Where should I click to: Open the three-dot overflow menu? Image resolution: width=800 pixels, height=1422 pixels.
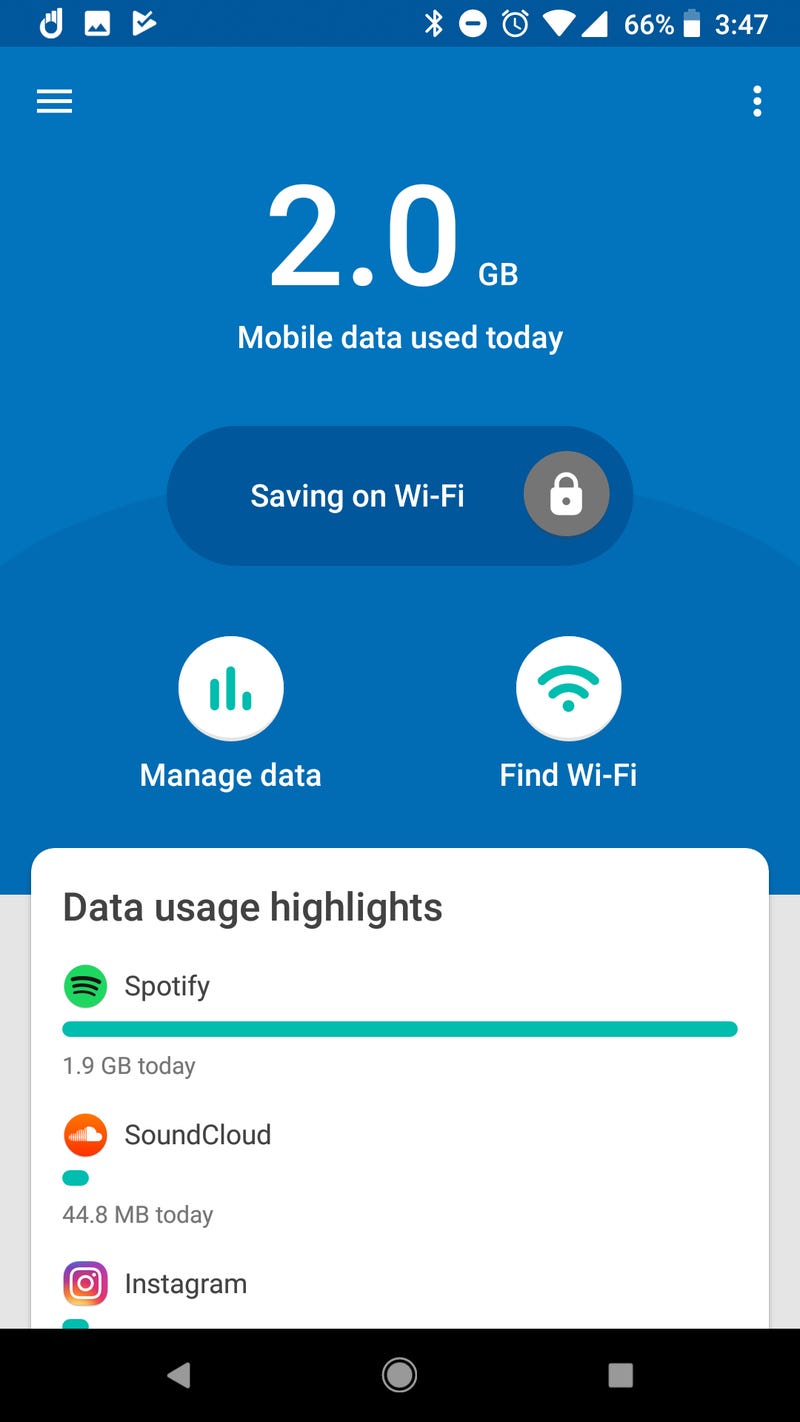point(757,101)
